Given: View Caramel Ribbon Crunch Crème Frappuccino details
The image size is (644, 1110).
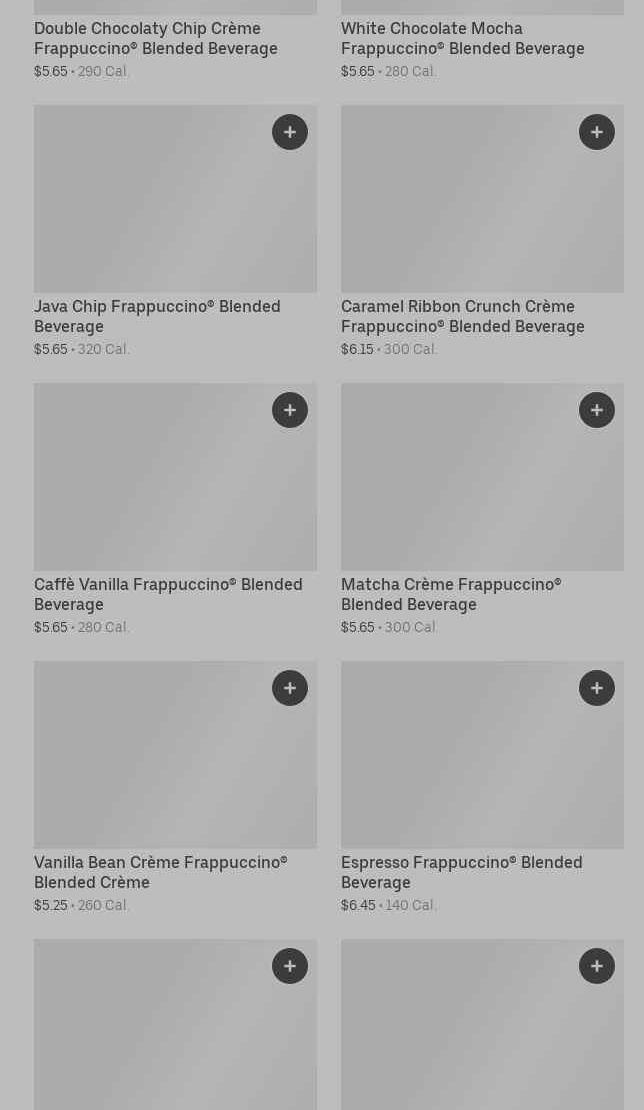Looking at the screenshot, I should pos(462,316).
